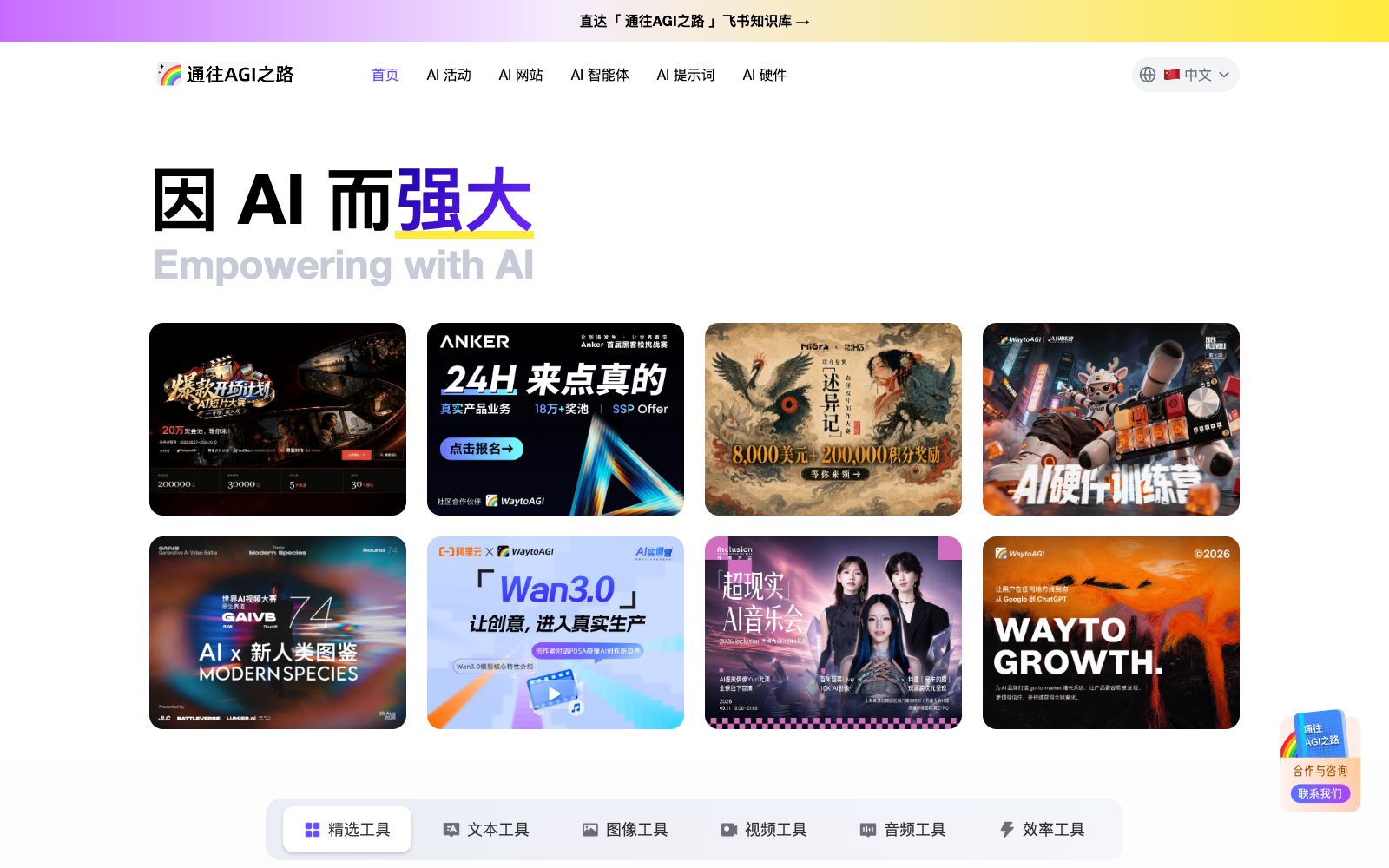Switch to the 文本工具 tab
The height and width of the screenshot is (868, 1389).
pos(486,830)
